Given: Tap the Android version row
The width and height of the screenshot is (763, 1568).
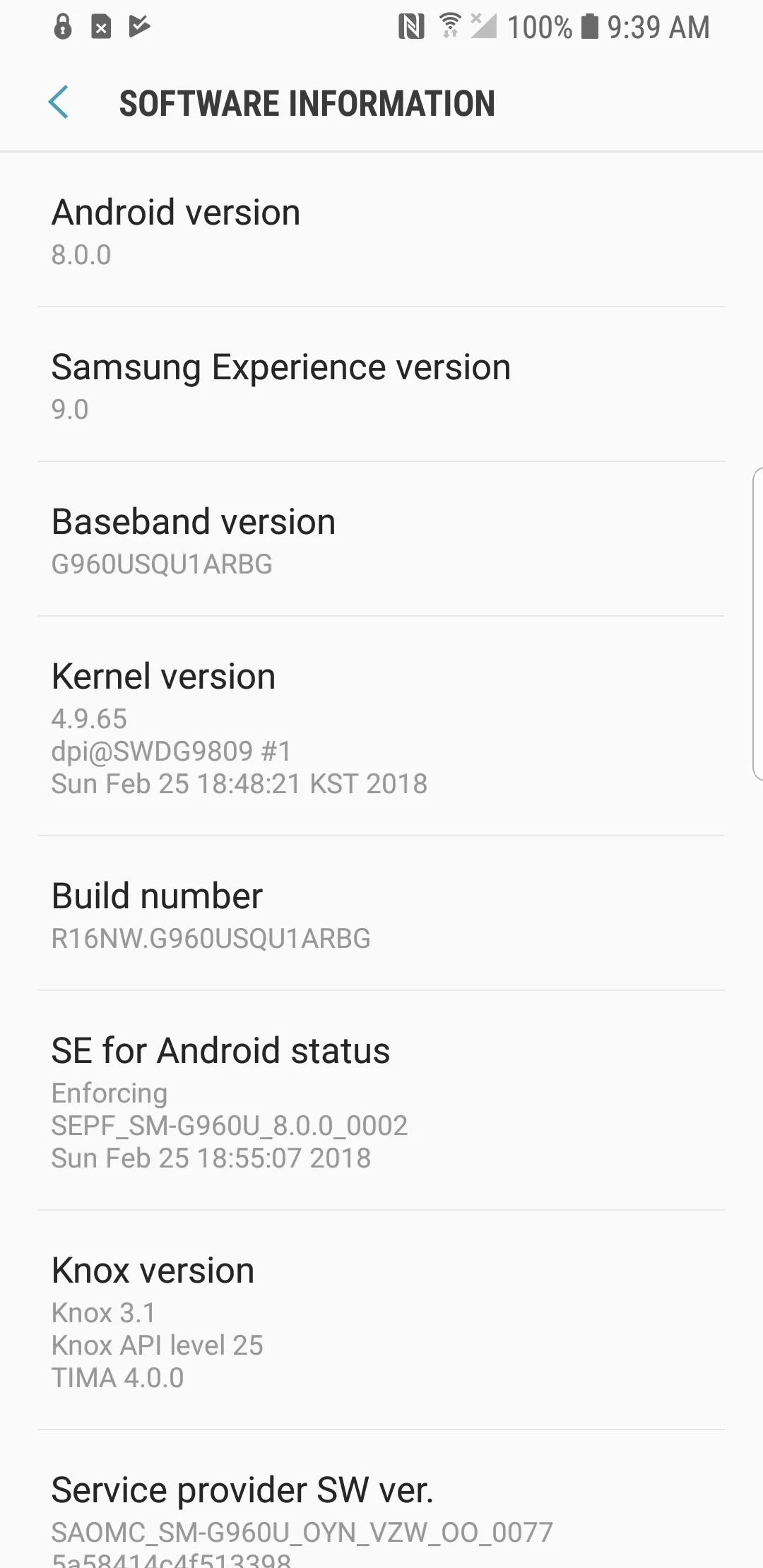Looking at the screenshot, I should [x=381, y=232].
